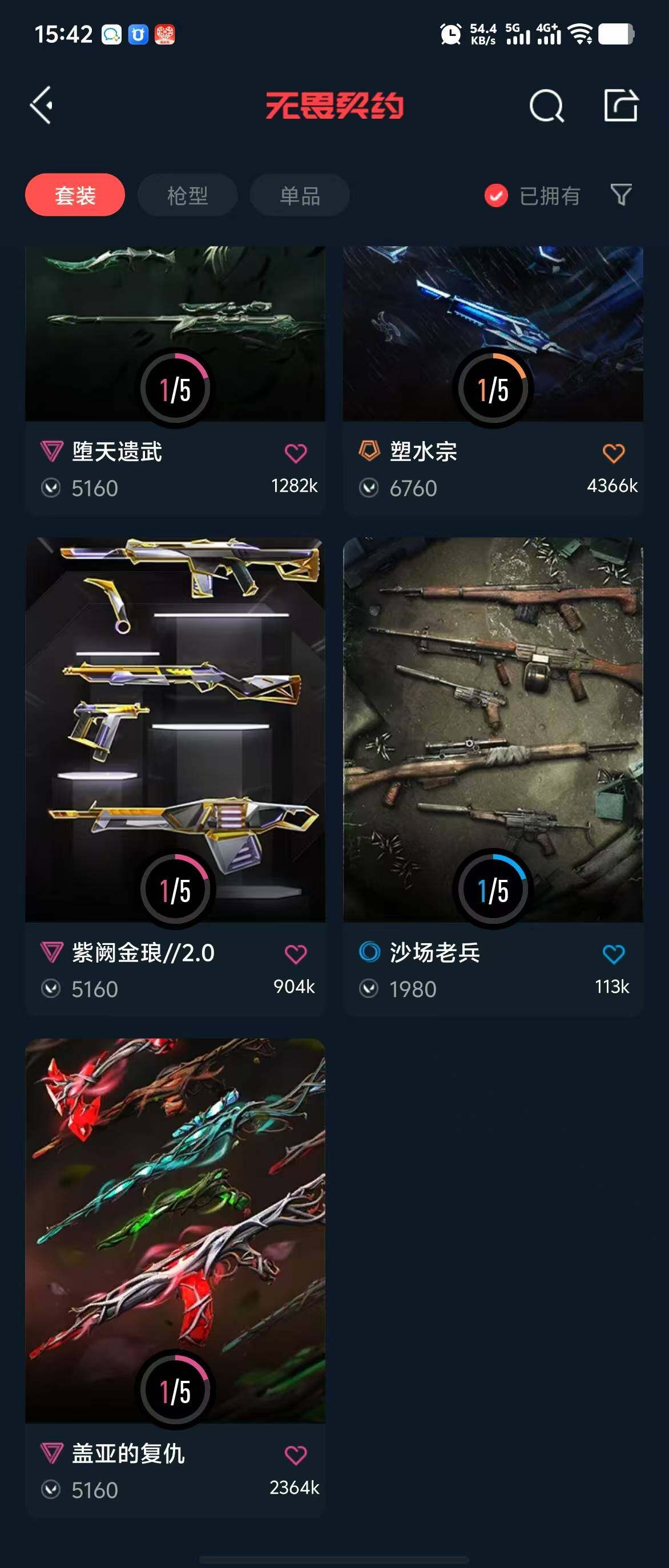Viewport: 669px width, 1568px height.
Task: Uncheck the 已拥有 filter checkbox
Action: point(496,195)
